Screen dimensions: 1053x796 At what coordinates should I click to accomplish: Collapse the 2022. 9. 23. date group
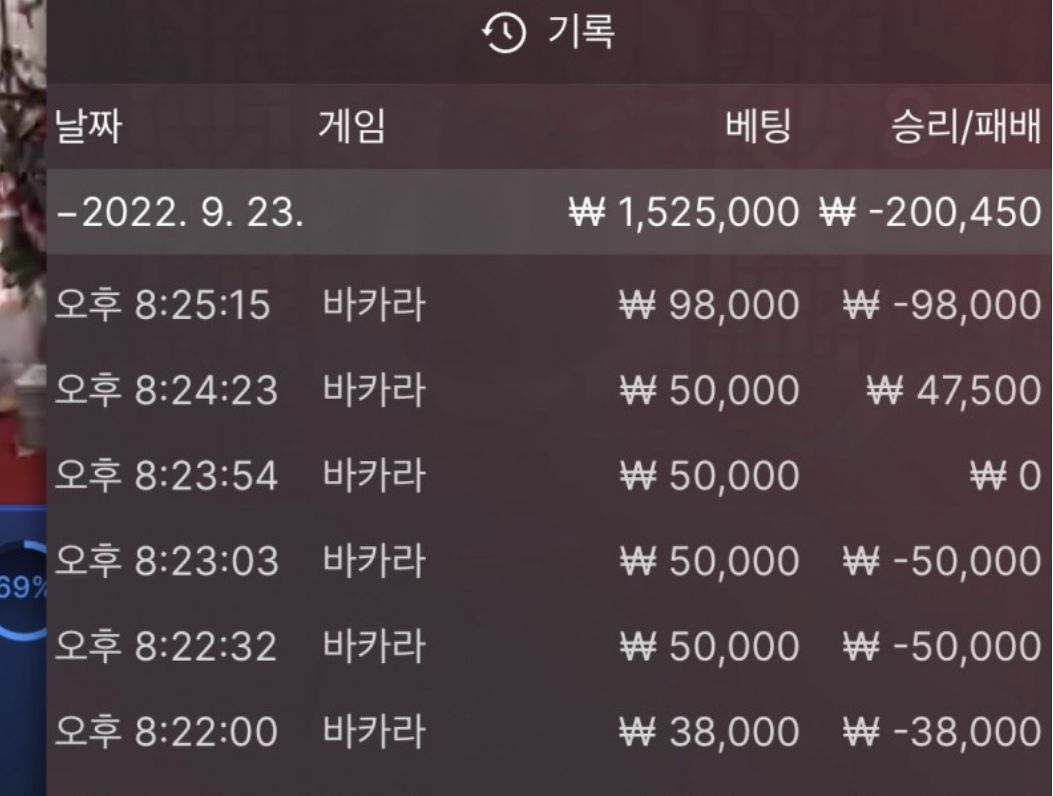pyautogui.click(x=180, y=212)
